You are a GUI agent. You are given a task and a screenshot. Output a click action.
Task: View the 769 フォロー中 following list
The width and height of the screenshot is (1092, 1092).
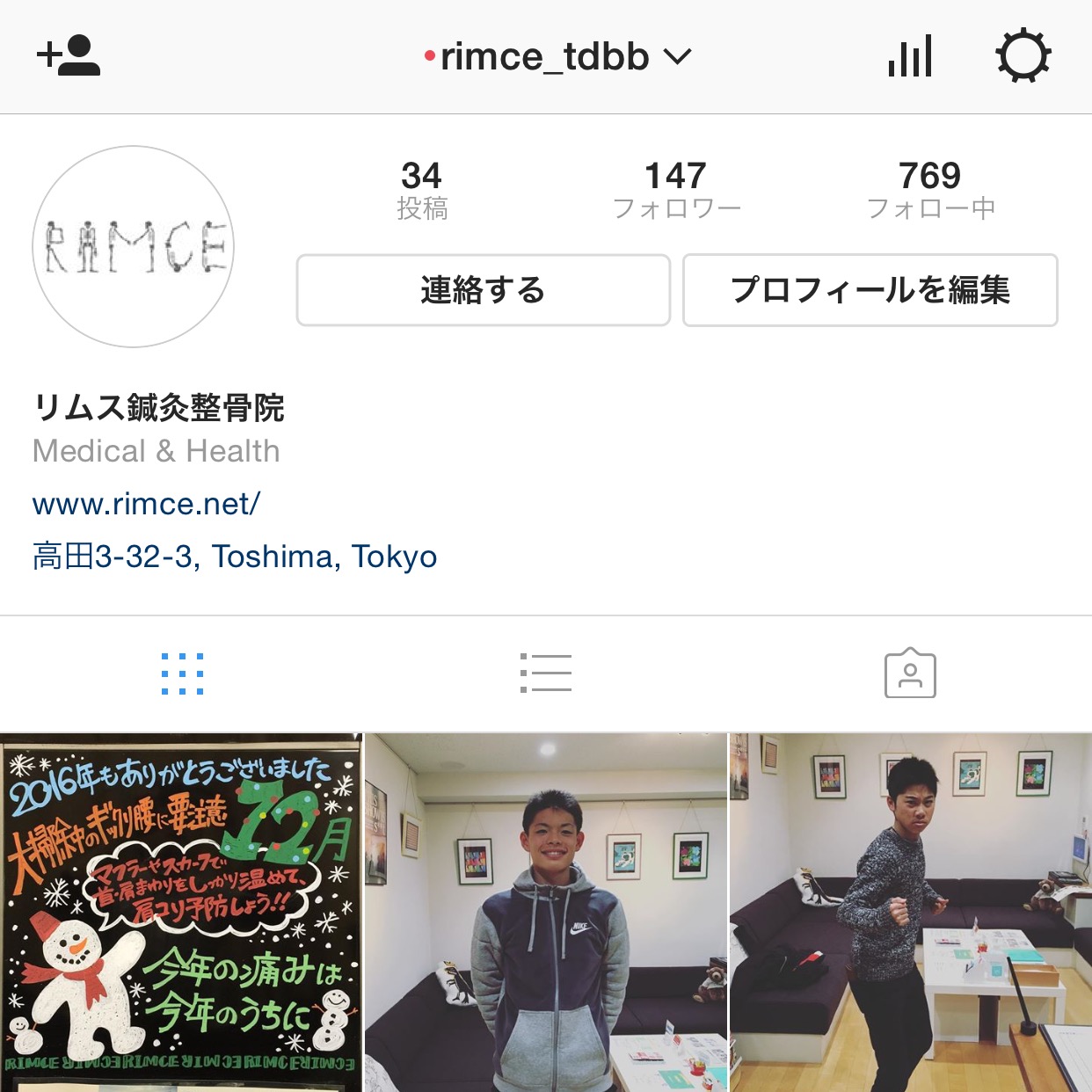930,188
